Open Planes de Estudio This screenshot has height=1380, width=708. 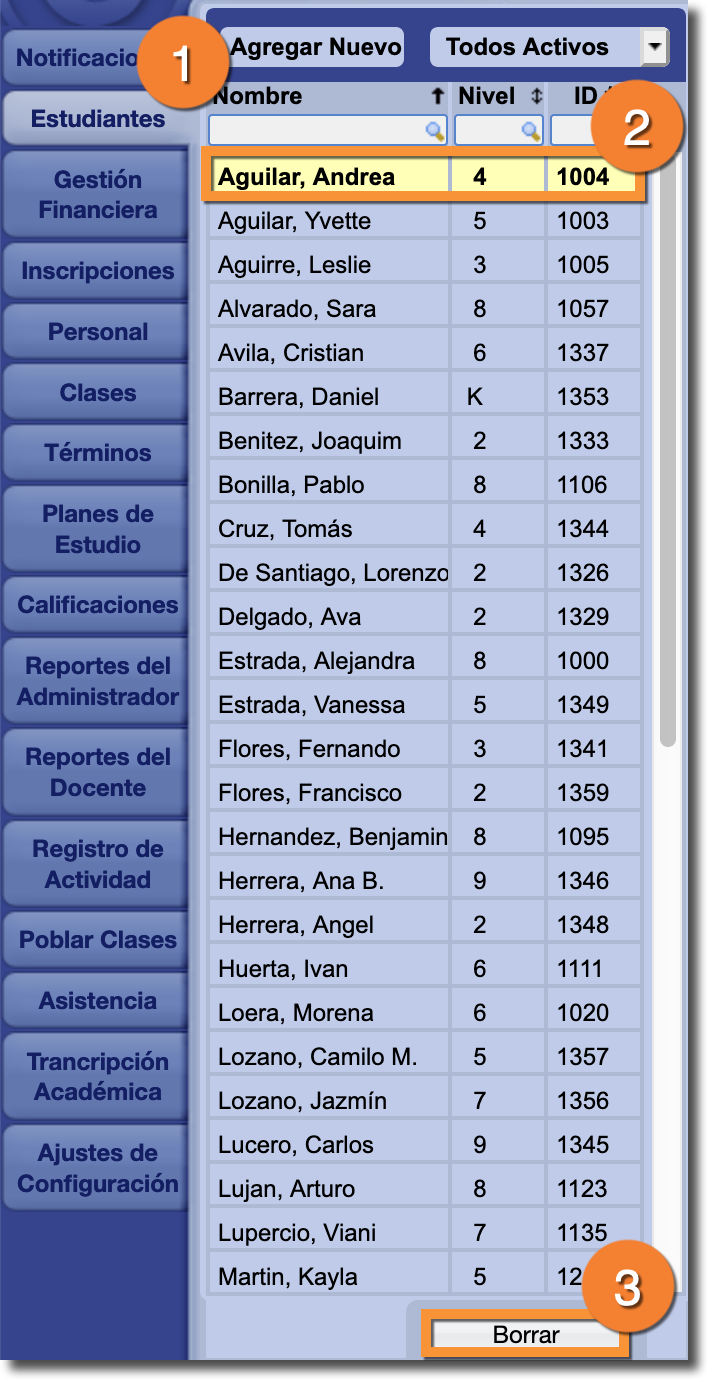[97, 530]
